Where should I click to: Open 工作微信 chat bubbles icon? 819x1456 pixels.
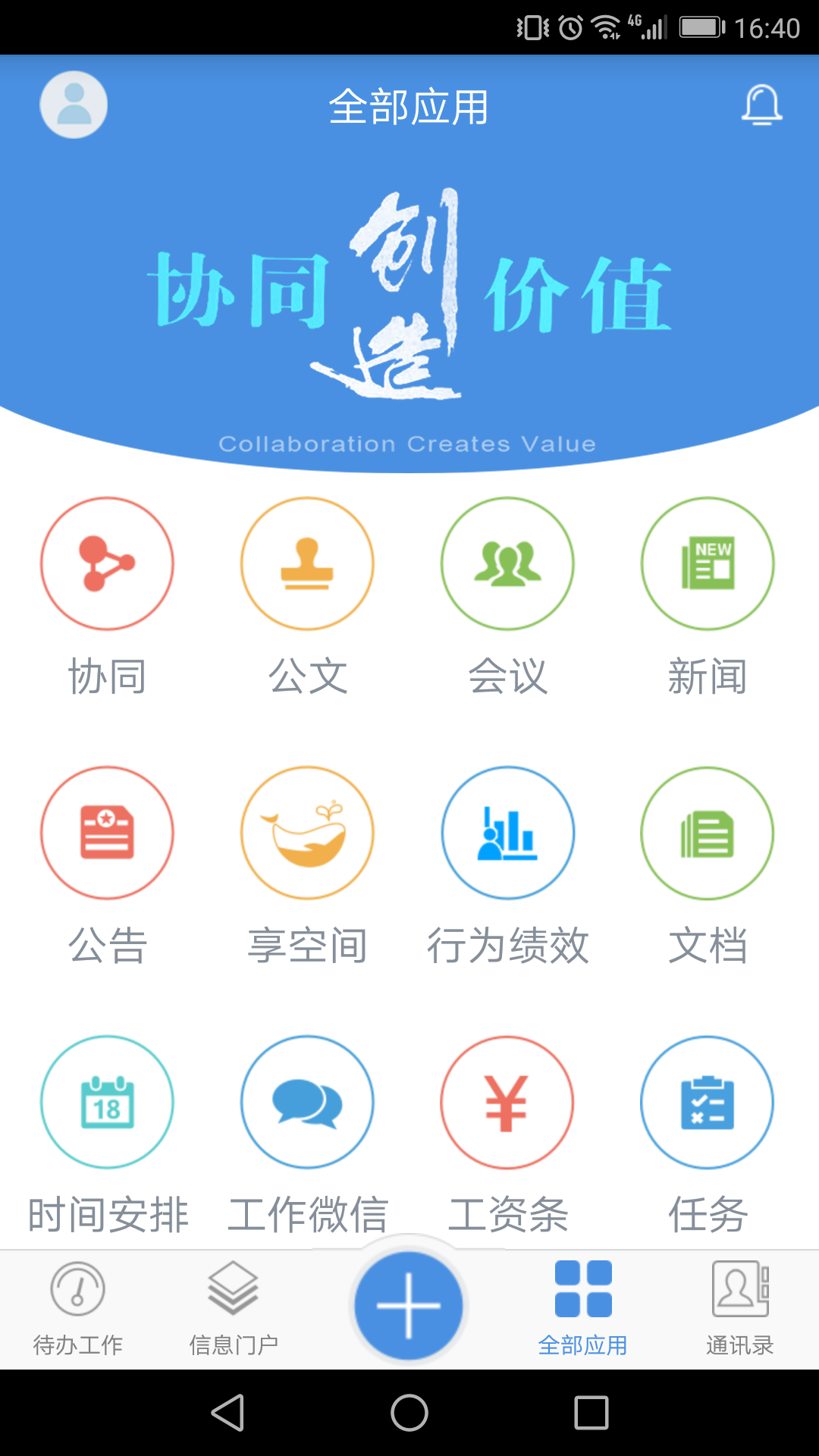[307, 1102]
